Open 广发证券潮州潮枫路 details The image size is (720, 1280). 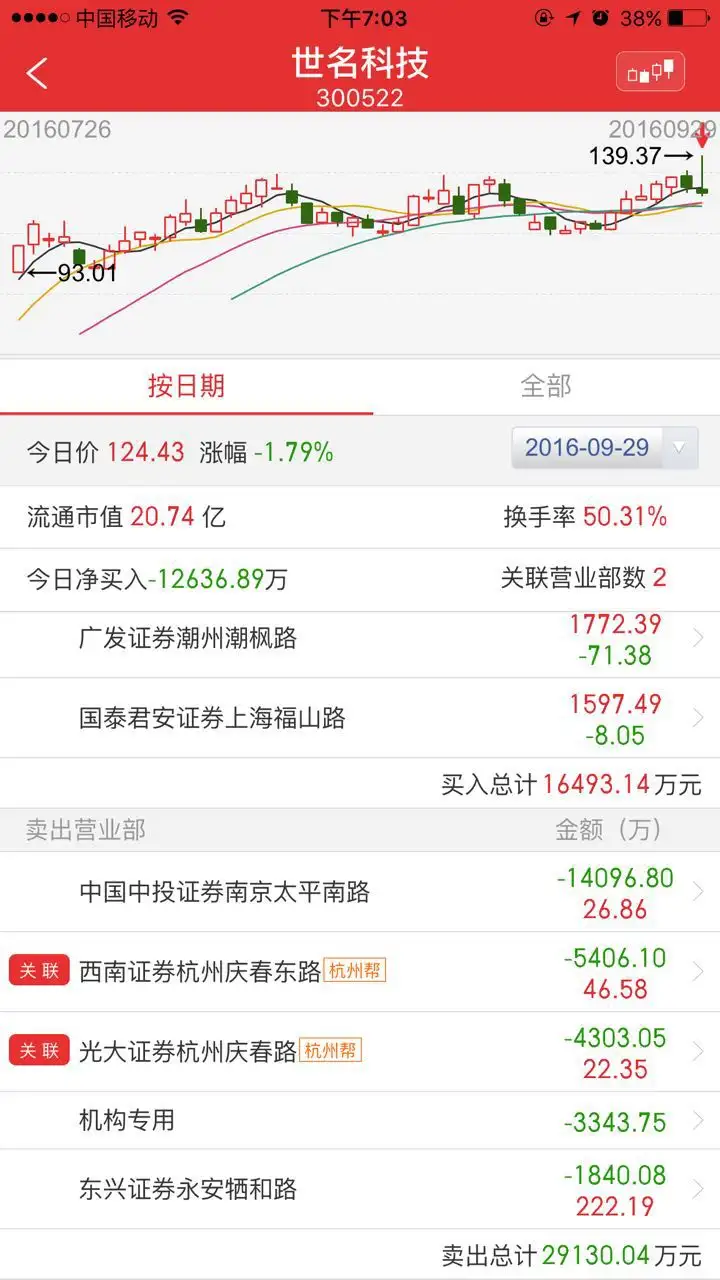point(360,639)
